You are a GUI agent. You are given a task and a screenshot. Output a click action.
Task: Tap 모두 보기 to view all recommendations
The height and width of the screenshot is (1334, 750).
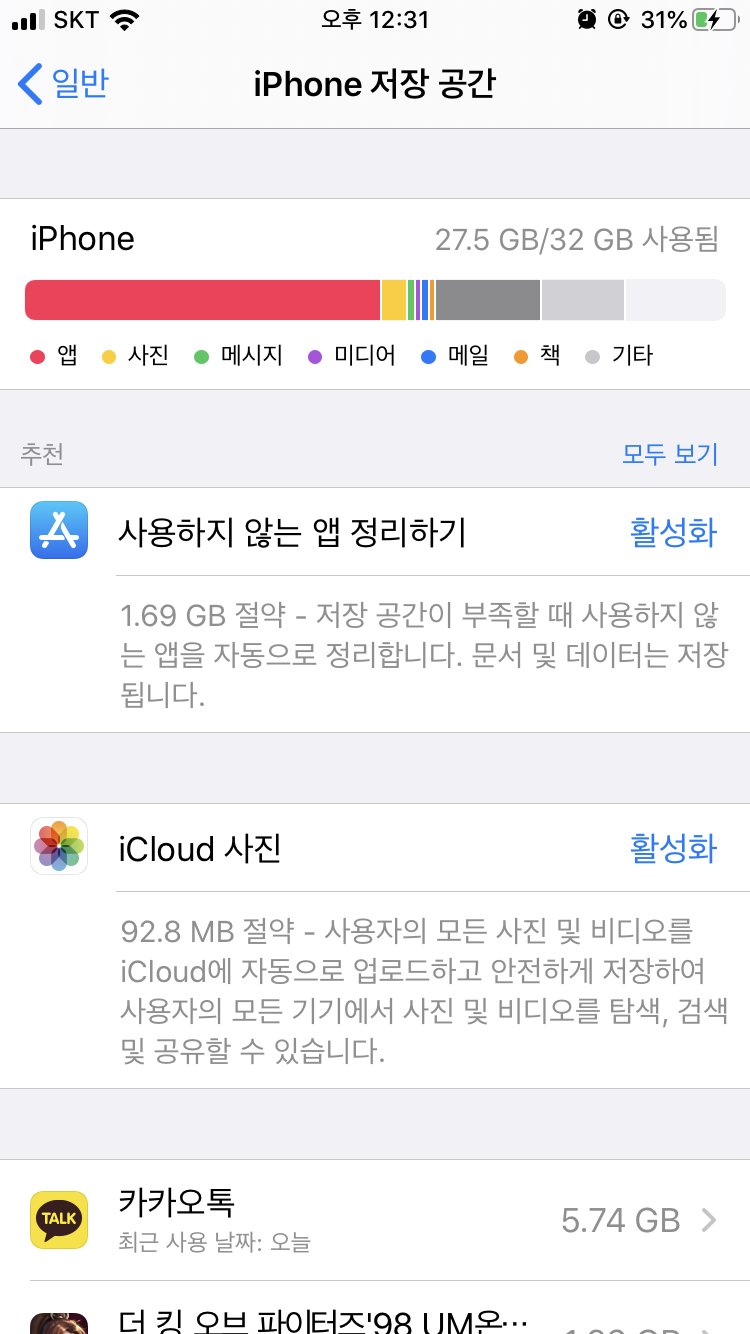[670, 454]
